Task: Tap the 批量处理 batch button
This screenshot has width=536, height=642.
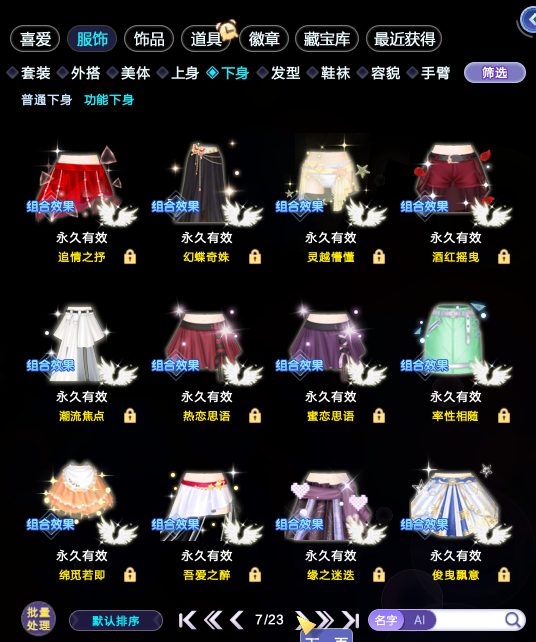Action: (38, 619)
